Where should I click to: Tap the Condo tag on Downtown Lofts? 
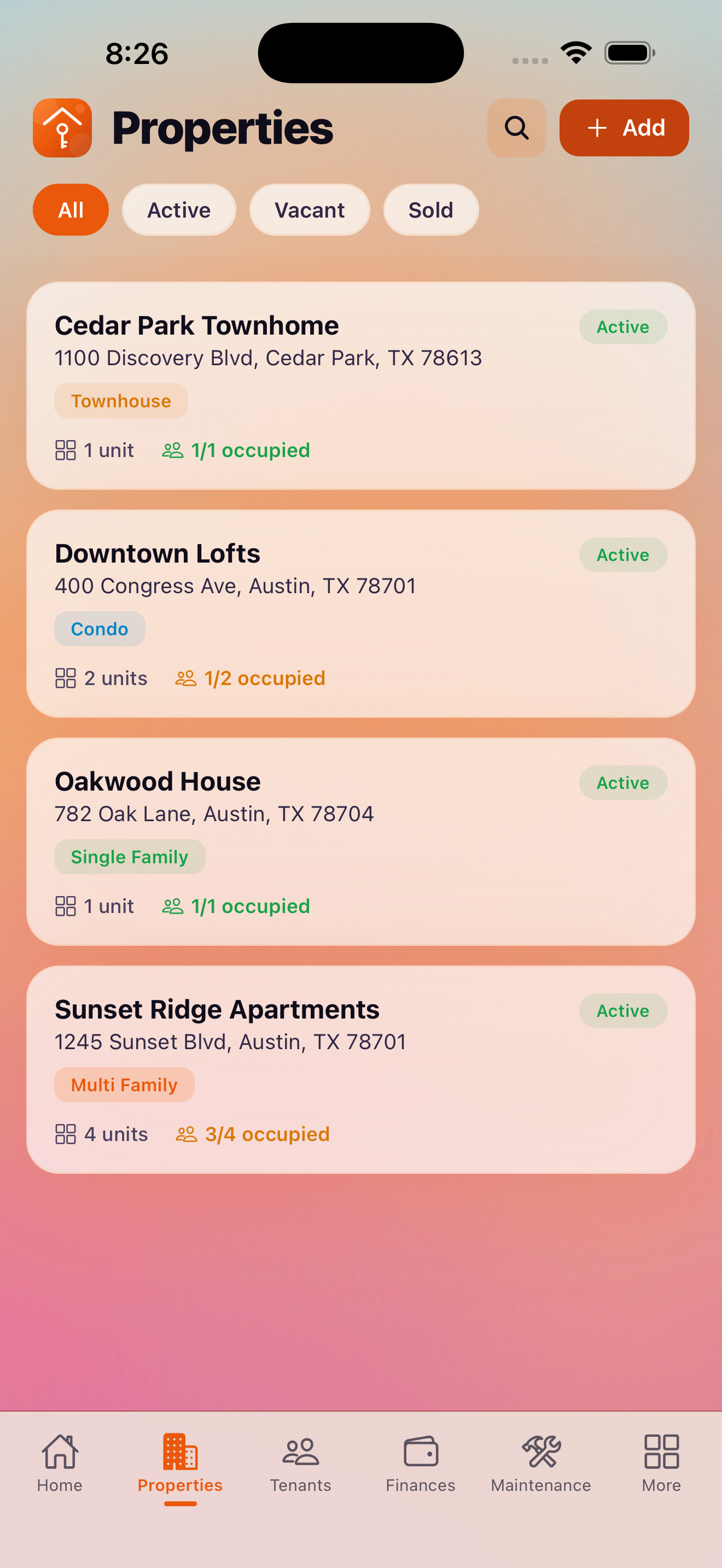[x=99, y=629]
